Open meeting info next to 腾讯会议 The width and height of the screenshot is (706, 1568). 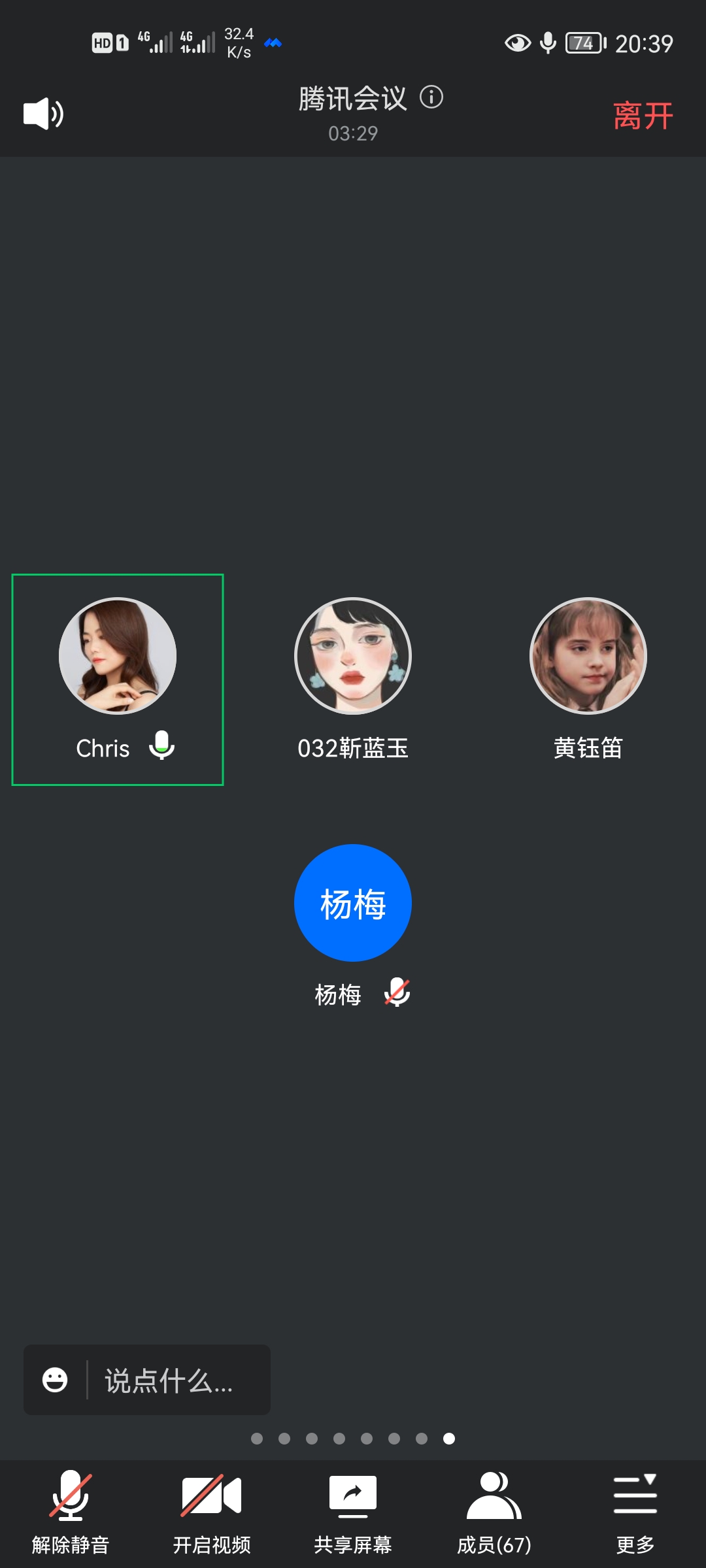[431, 97]
